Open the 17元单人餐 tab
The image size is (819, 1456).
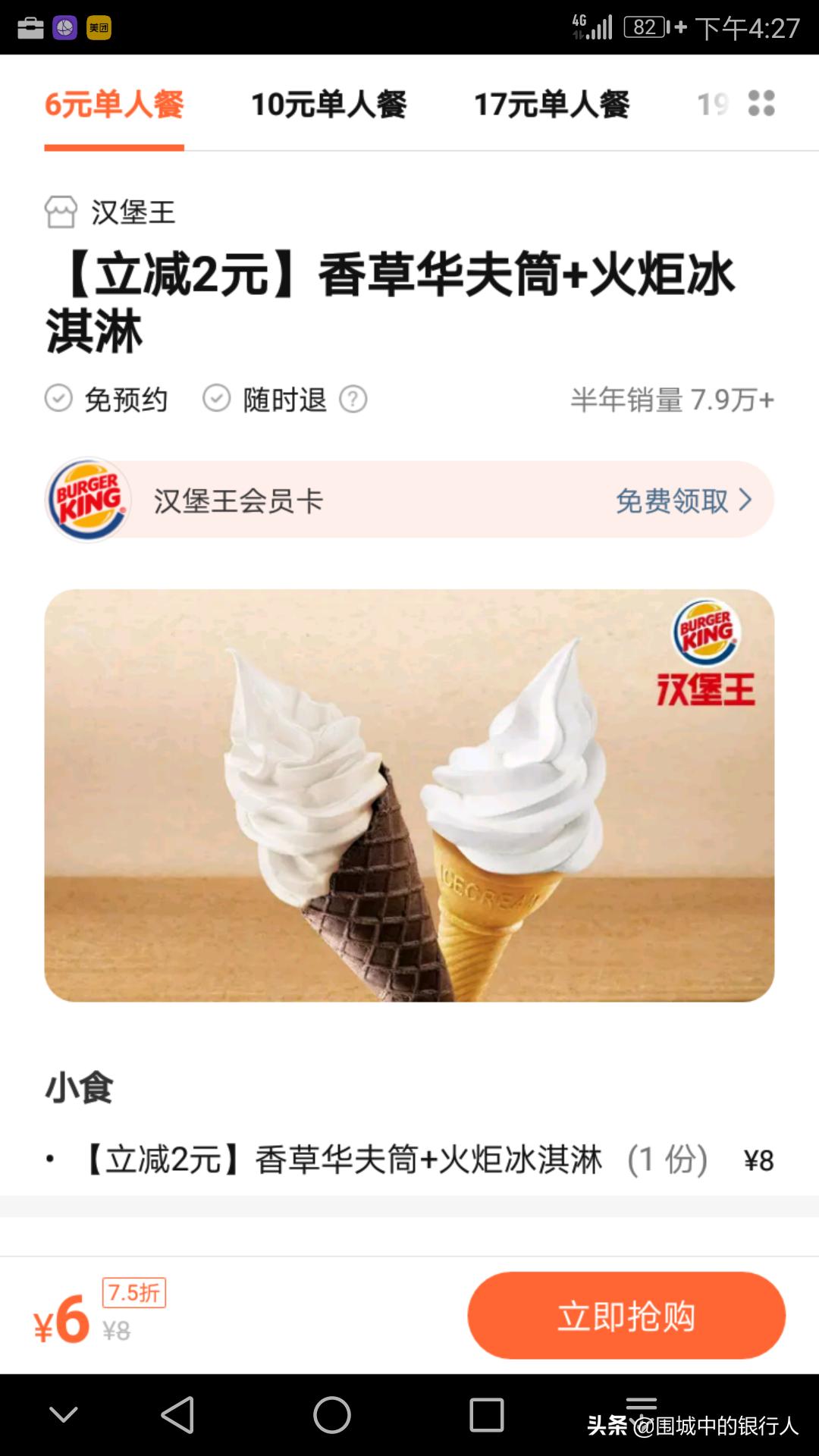[x=552, y=106]
